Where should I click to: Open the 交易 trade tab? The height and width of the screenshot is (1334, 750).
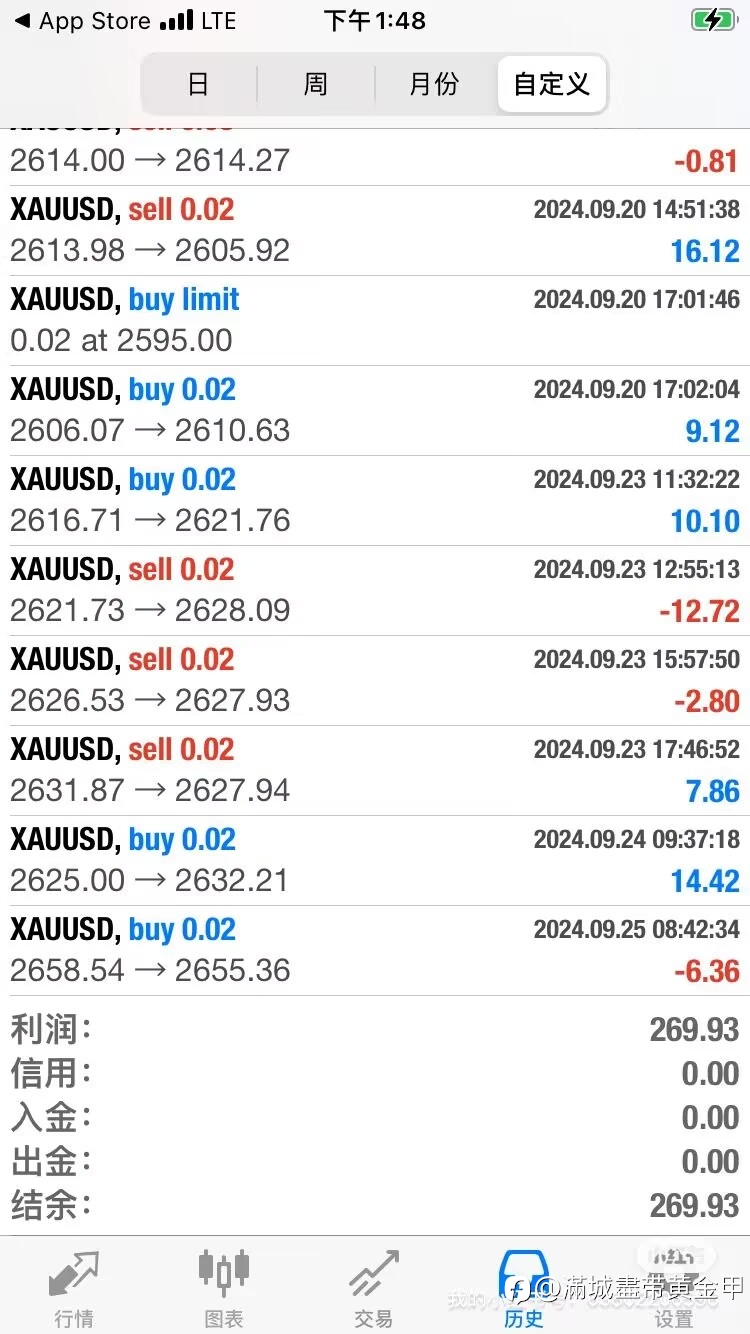tap(374, 1288)
